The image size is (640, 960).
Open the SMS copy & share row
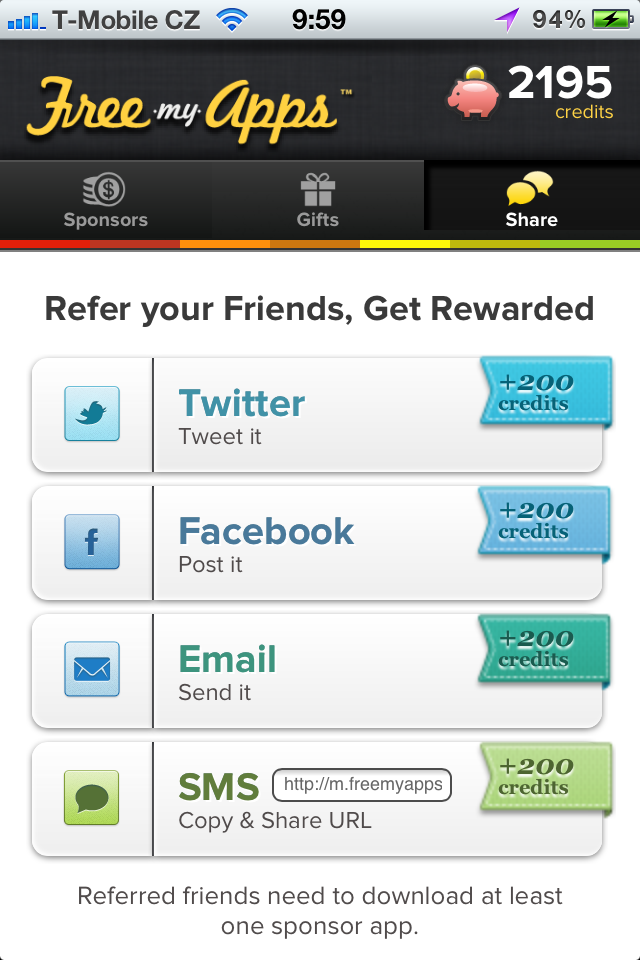[x=317, y=799]
